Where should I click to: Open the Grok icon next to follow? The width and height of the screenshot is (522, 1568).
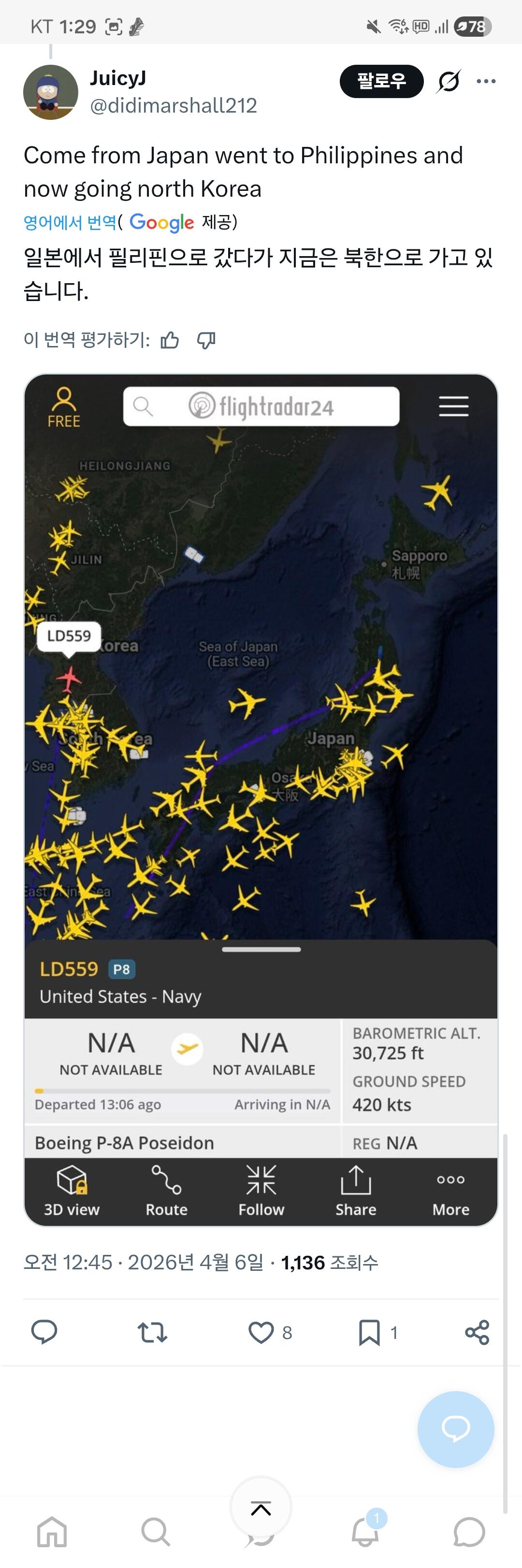(x=449, y=81)
